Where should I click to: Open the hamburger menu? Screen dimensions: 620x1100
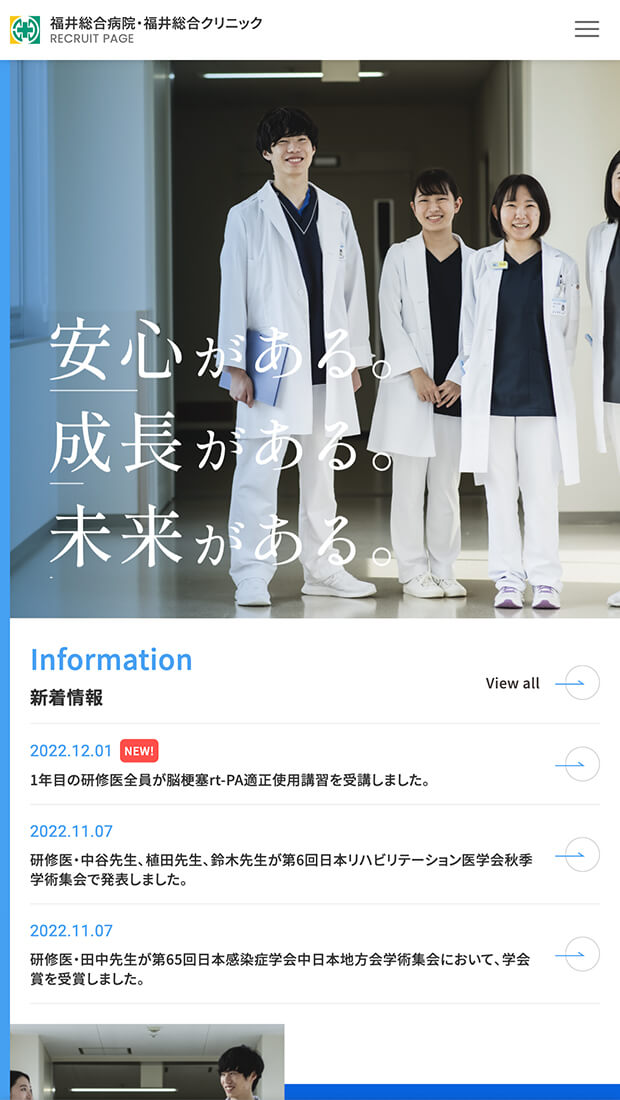point(587,29)
